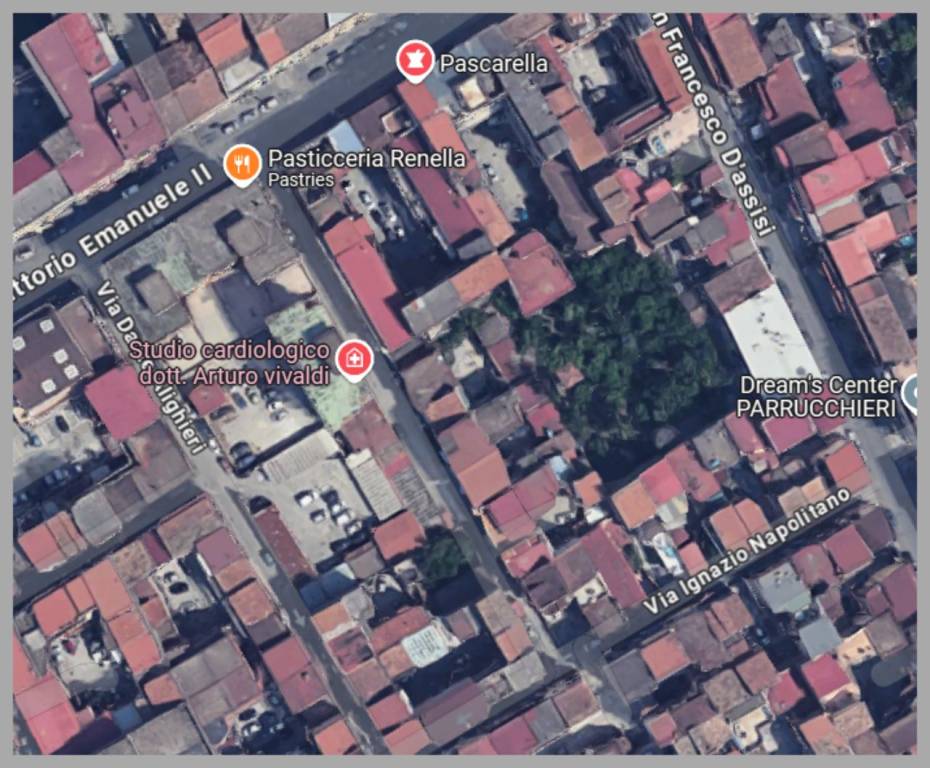
Task: Select the Pasticceria Renella pastries pin
Action: click(242, 164)
